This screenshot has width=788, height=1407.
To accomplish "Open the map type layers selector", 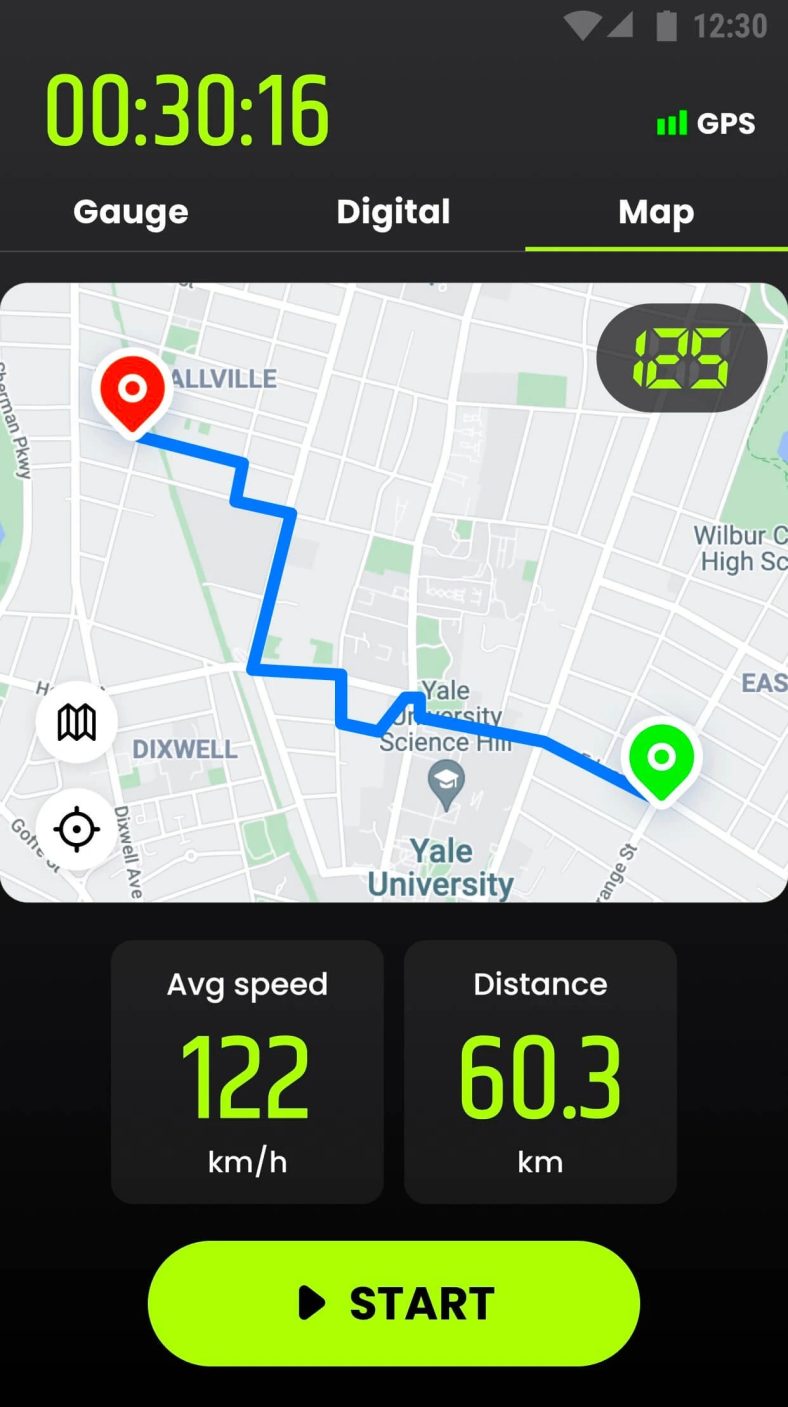I will coord(76,722).
